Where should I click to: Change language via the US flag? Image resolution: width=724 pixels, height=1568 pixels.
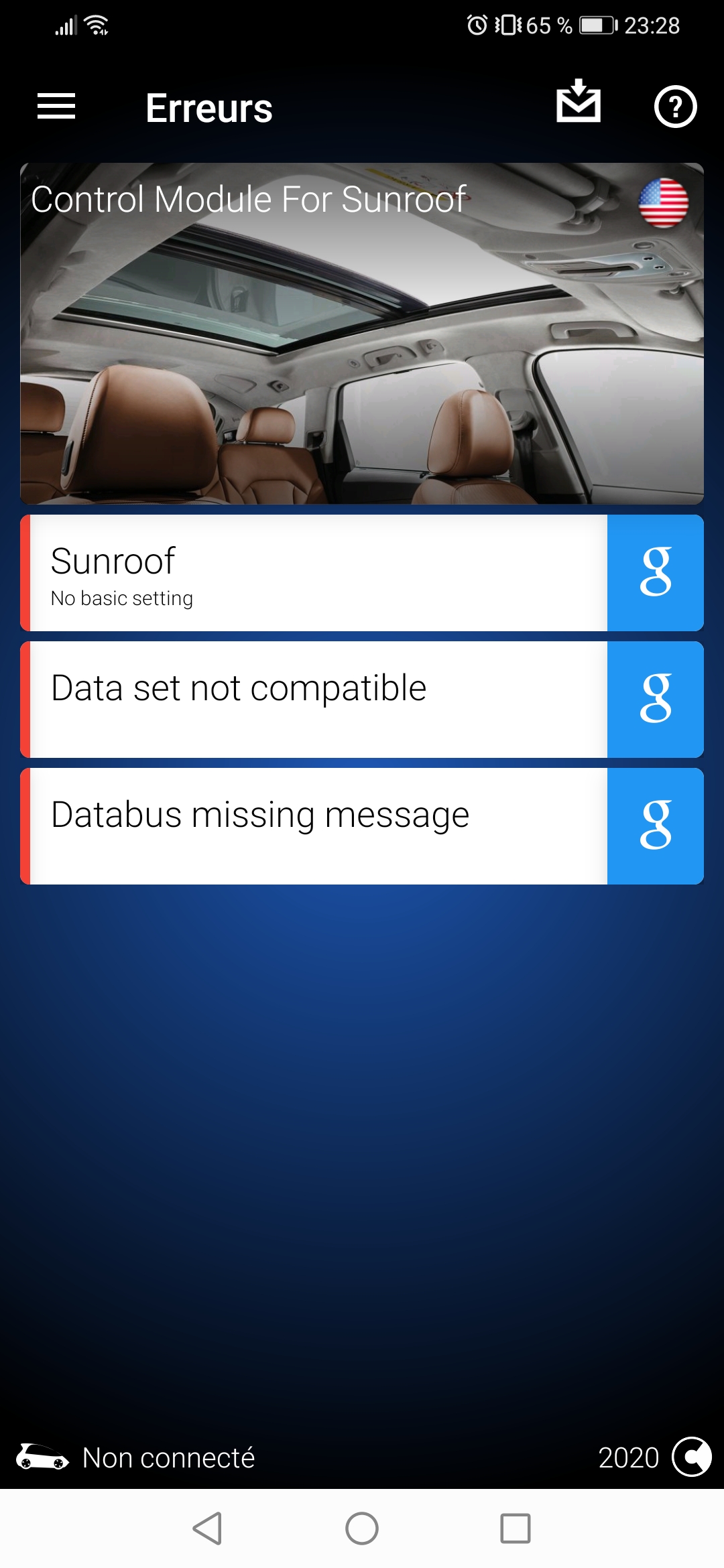coord(663,202)
